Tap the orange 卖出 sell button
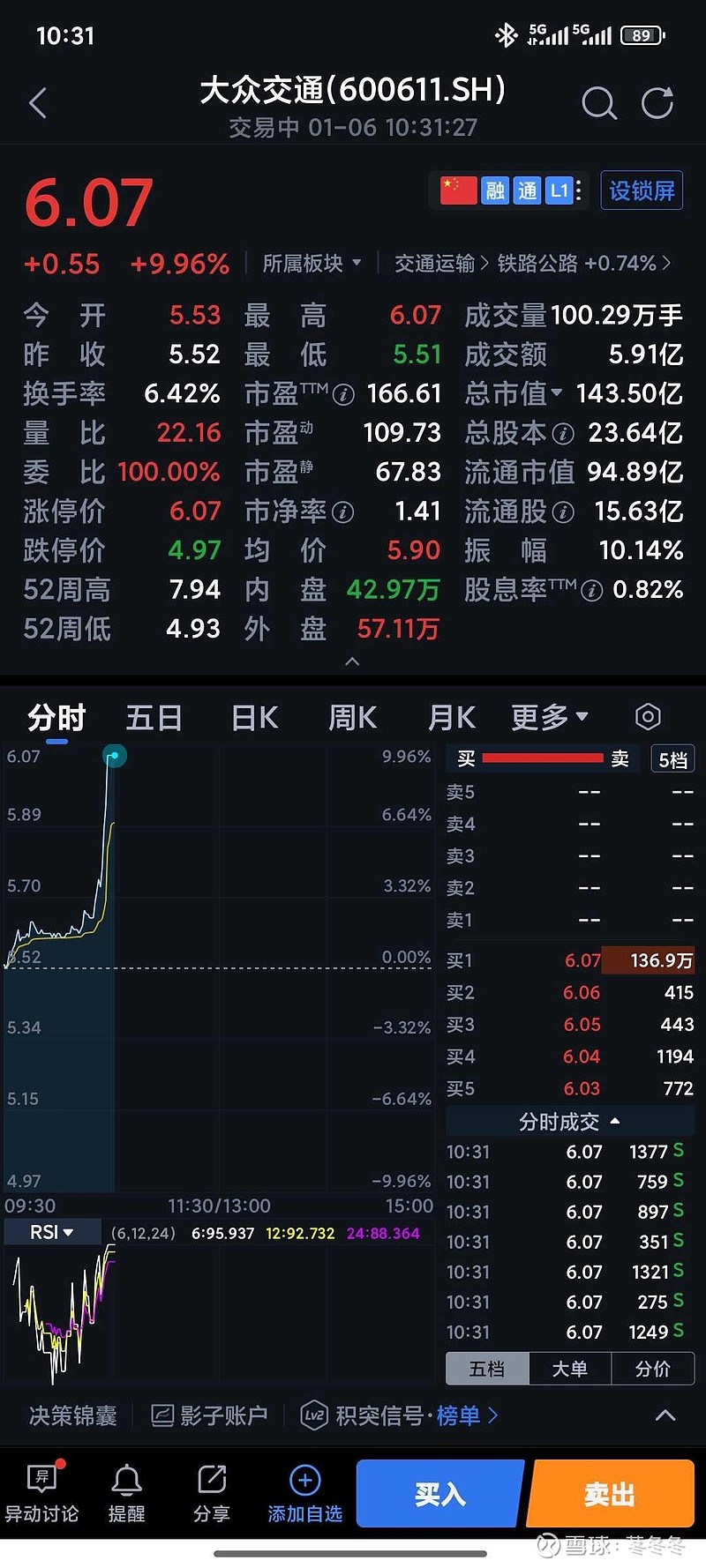The height and width of the screenshot is (1568, 706). point(610,1493)
